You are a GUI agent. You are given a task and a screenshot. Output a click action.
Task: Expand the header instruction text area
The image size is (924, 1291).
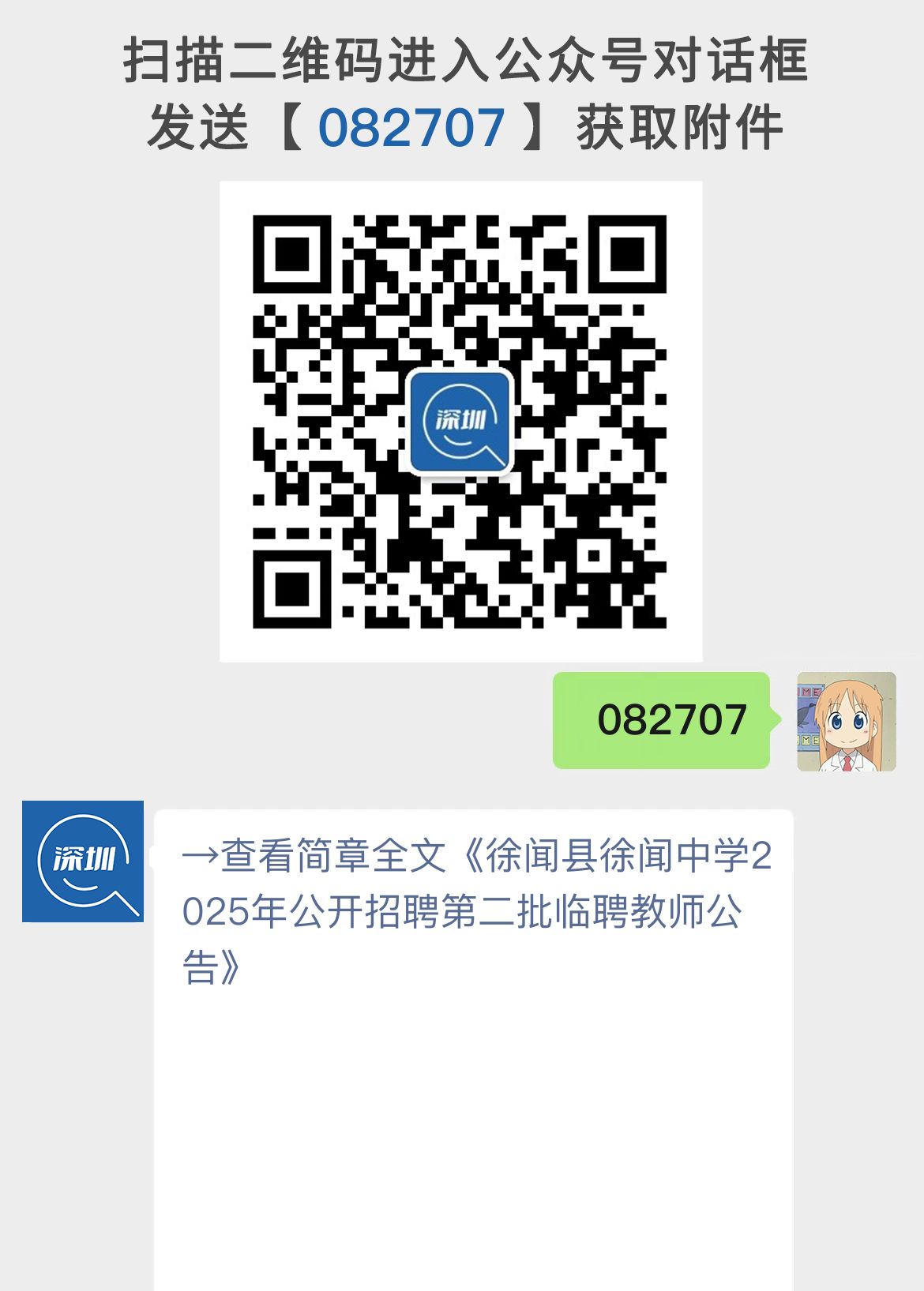pos(462,95)
